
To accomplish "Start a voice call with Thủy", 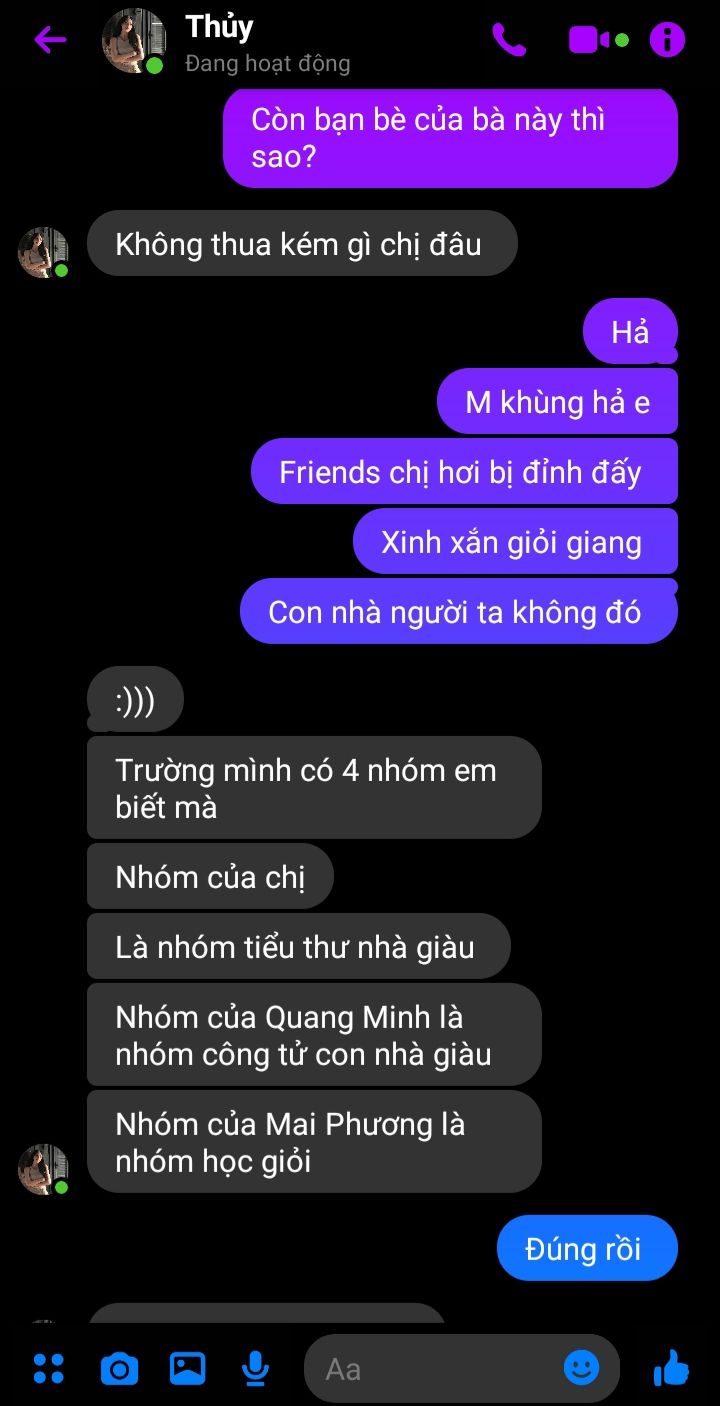I will pyautogui.click(x=509, y=40).
